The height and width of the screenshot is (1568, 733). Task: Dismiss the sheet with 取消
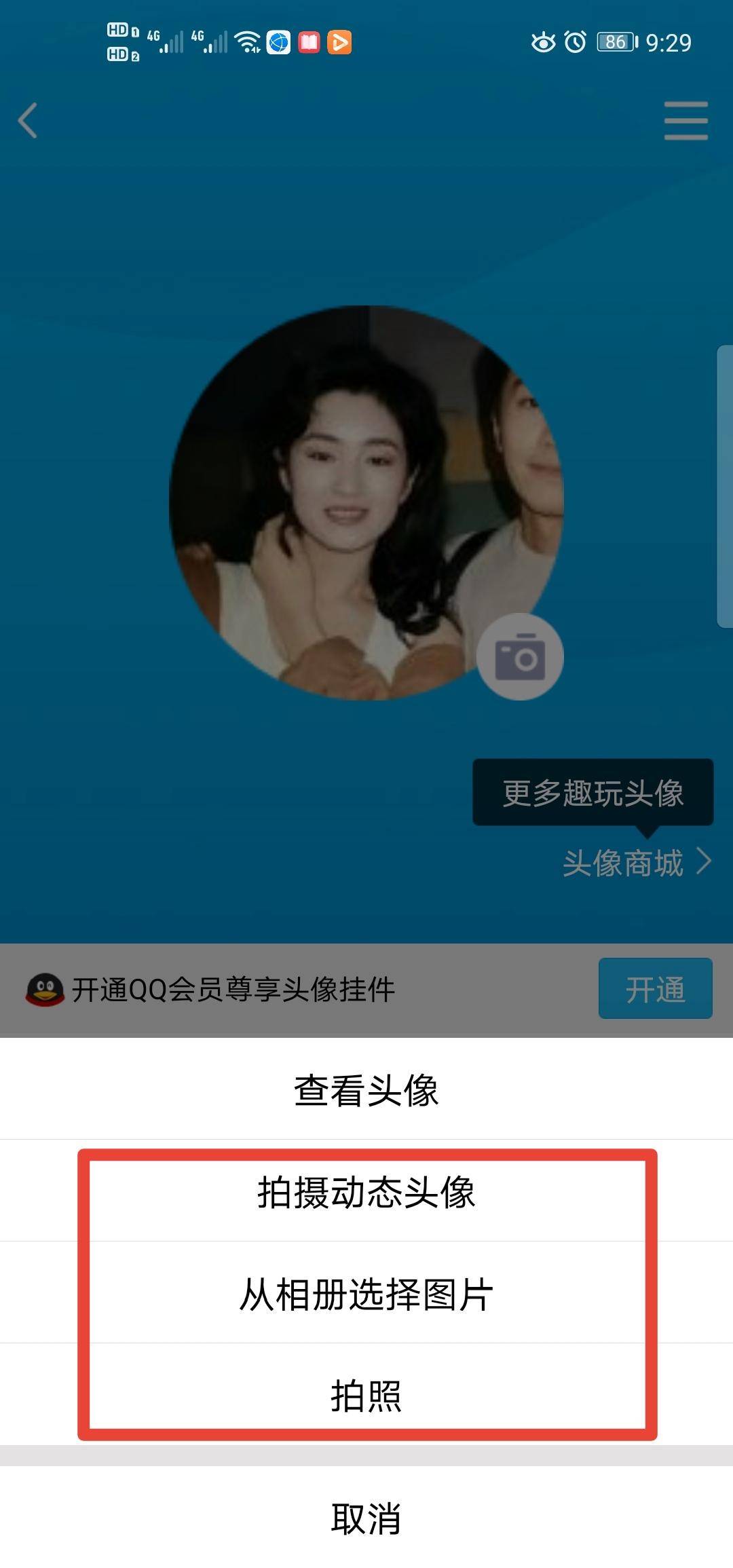(x=366, y=1518)
